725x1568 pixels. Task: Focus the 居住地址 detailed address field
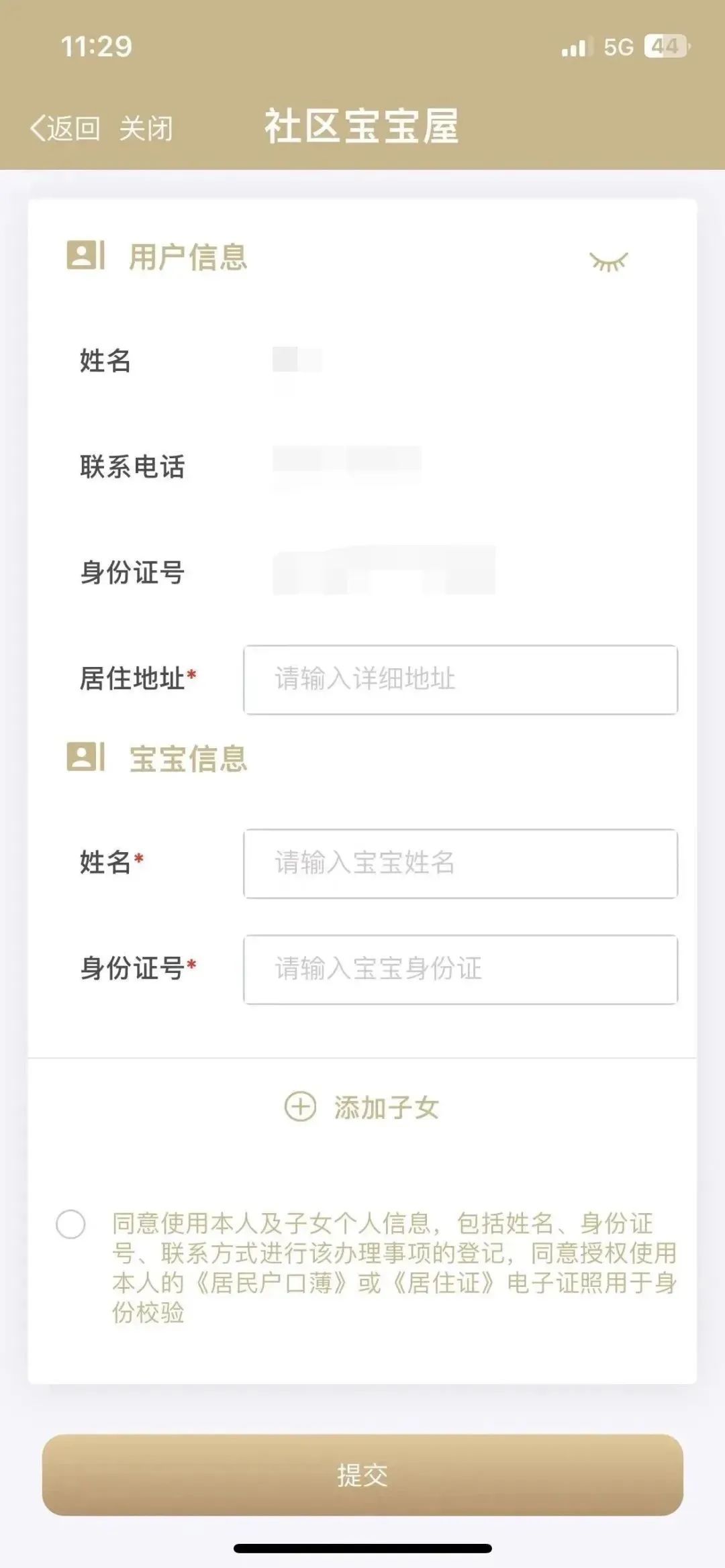coord(461,680)
